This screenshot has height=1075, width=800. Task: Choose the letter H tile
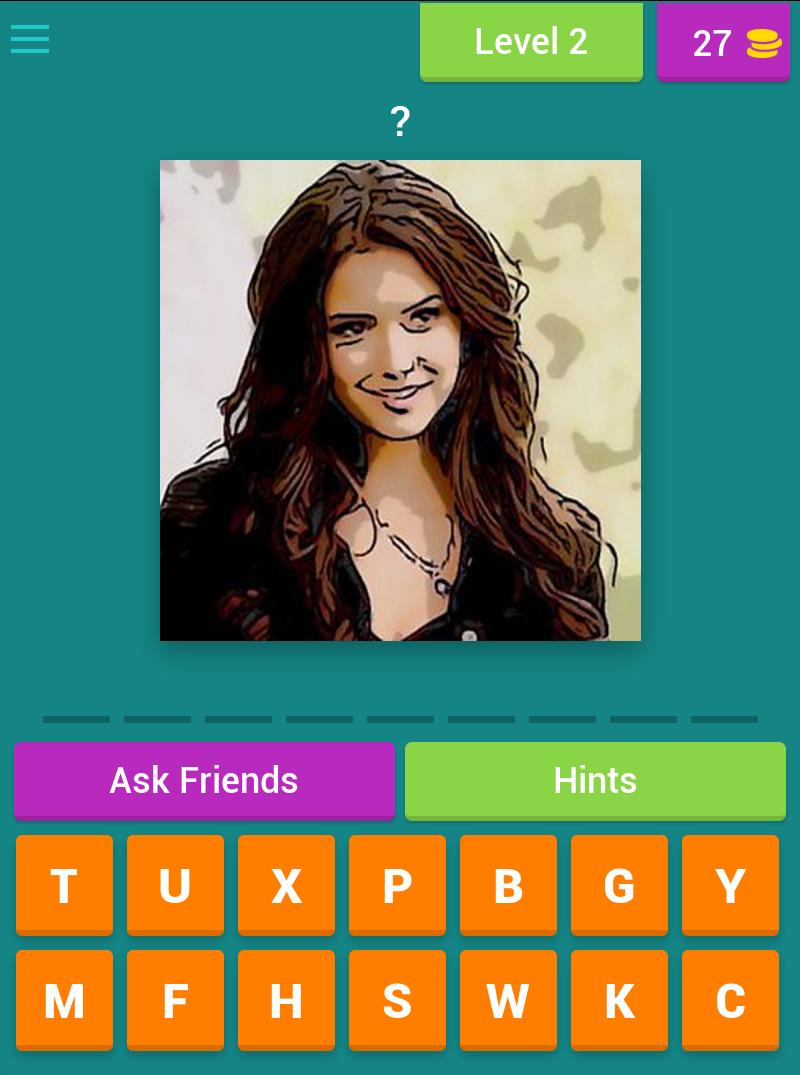point(286,1000)
